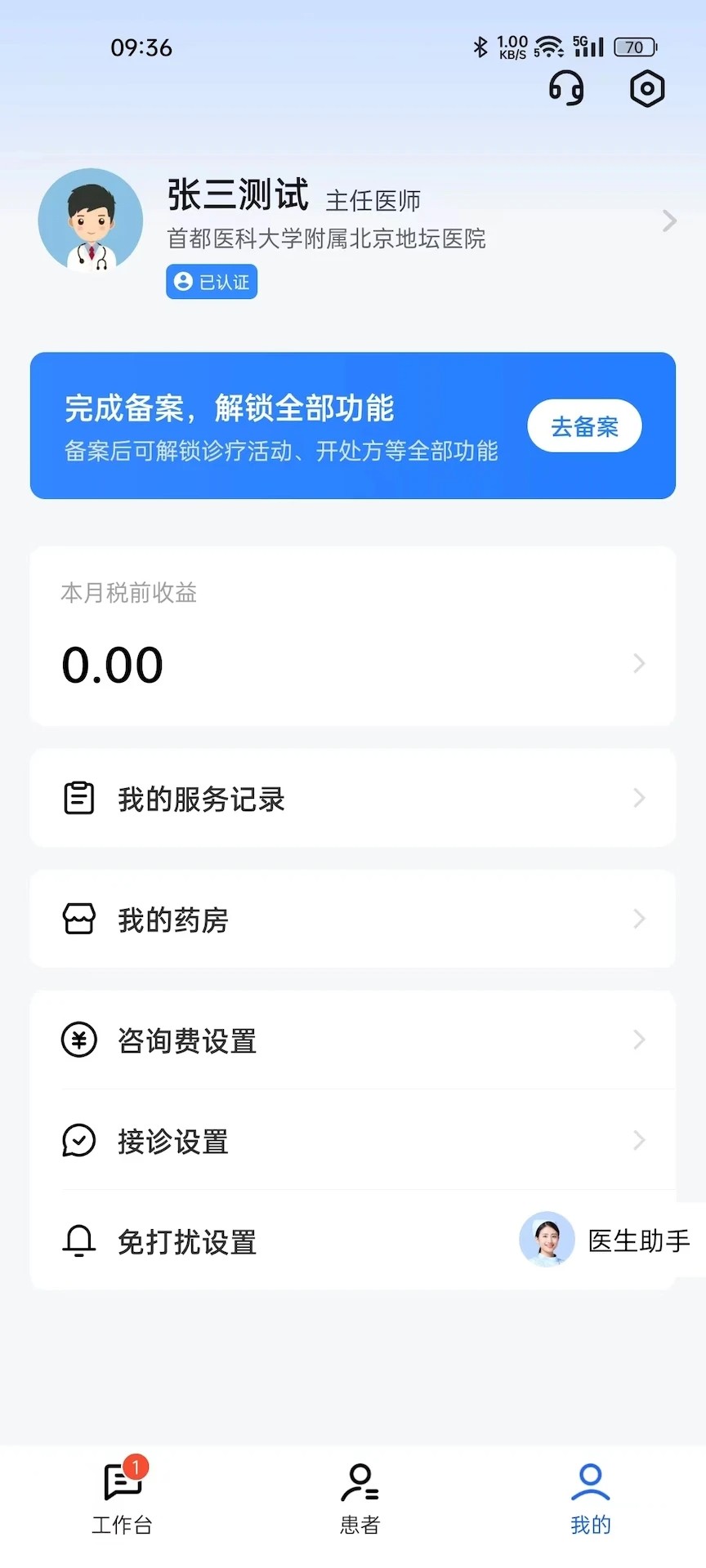
Task: Open 接诊设置 with its right chevron
Action: [x=639, y=1140]
